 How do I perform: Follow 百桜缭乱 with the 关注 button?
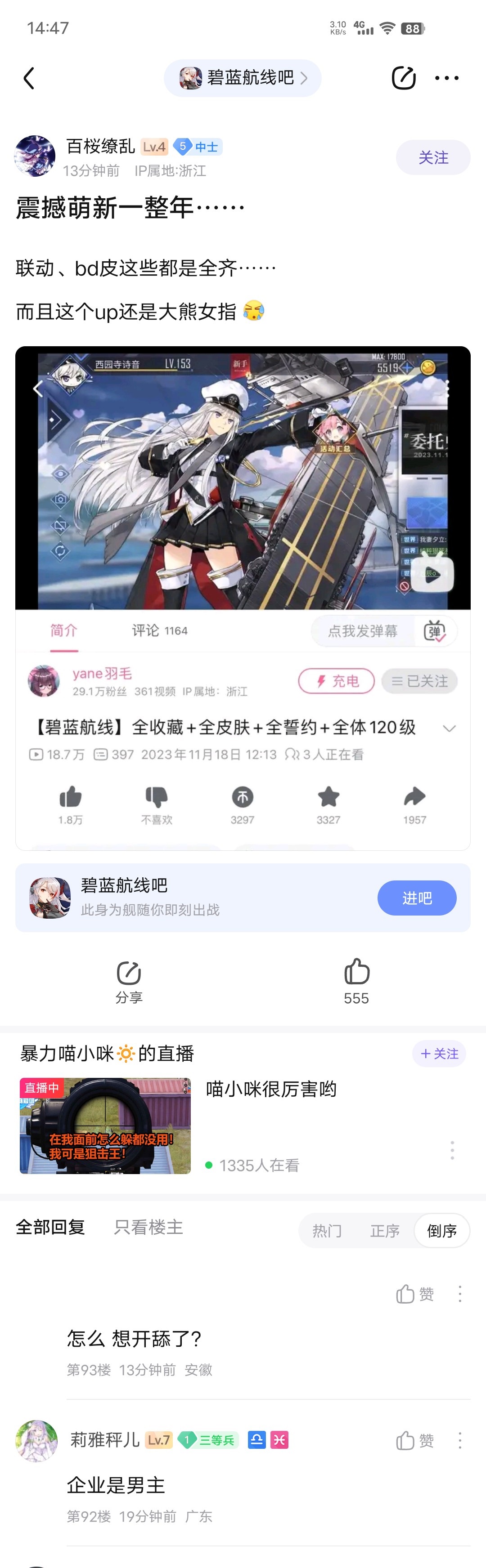pyautogui.click(x=432, y=158)
